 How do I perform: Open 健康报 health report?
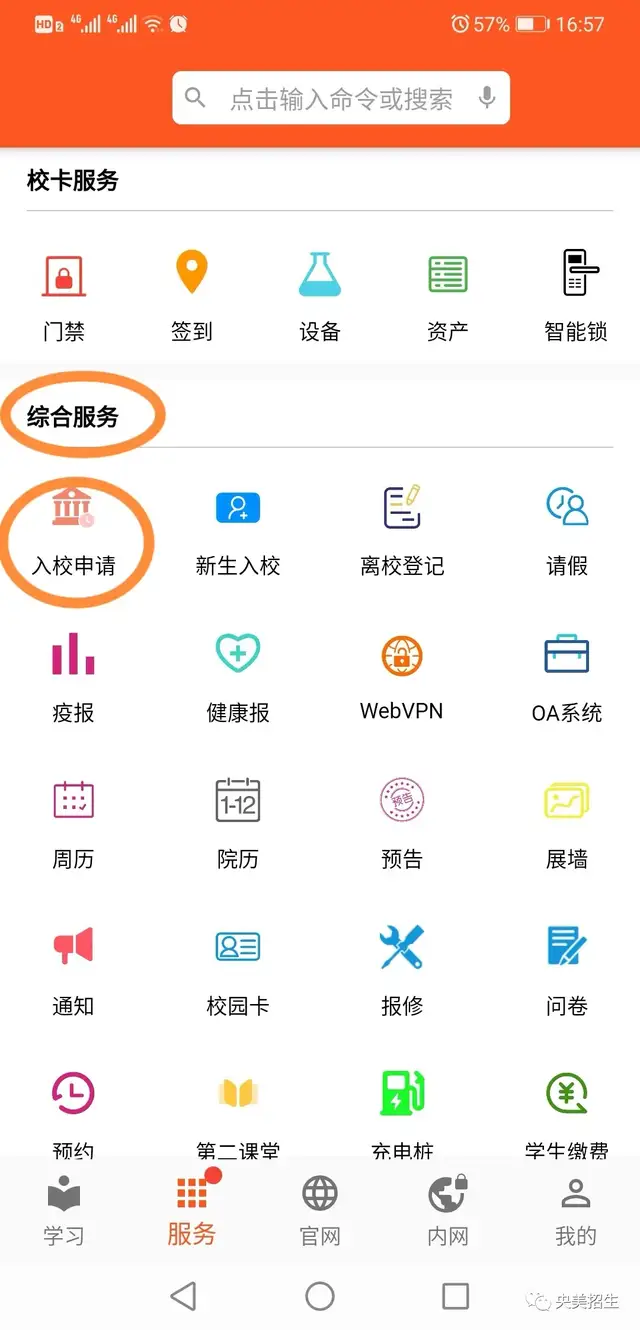coord(238,676)
